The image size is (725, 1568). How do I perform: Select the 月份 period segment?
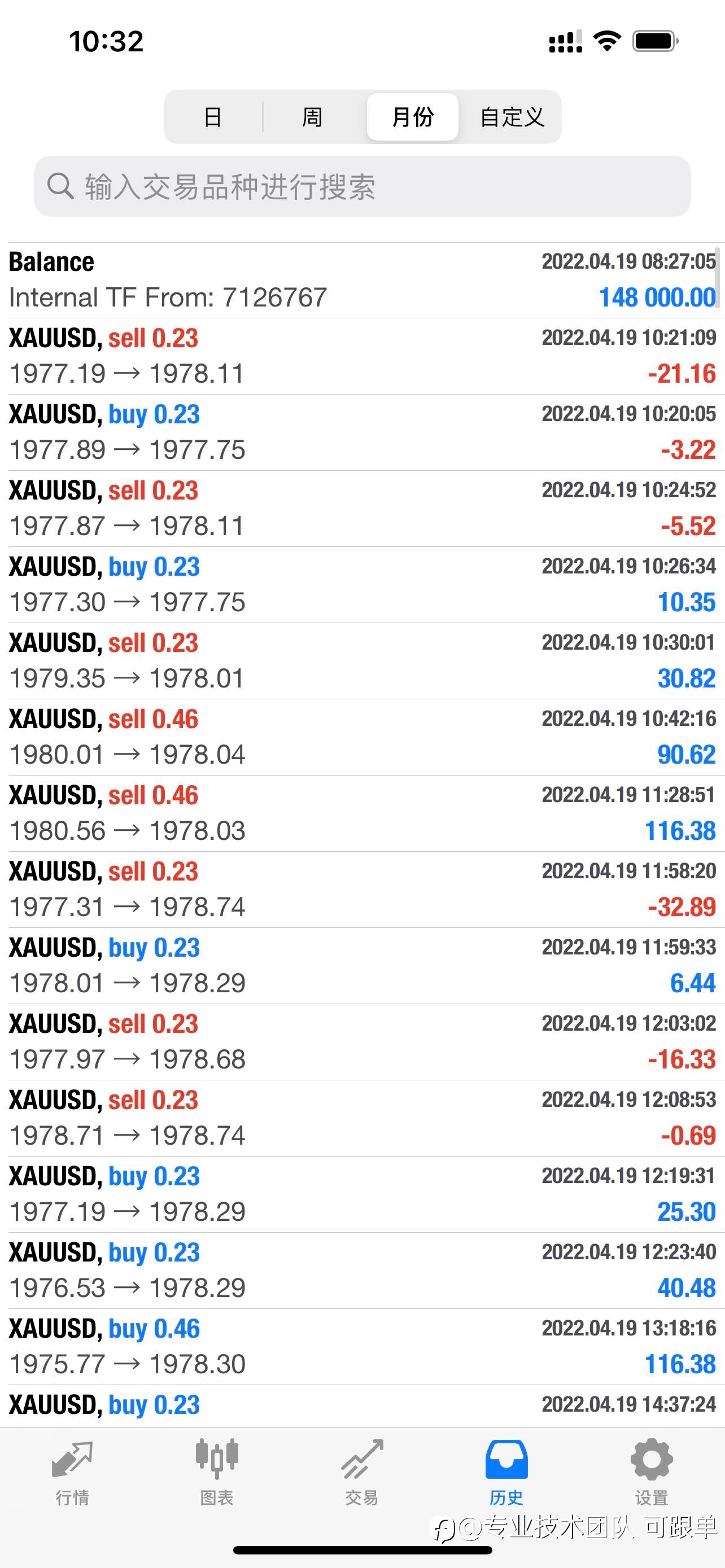[x=413, y=117]
